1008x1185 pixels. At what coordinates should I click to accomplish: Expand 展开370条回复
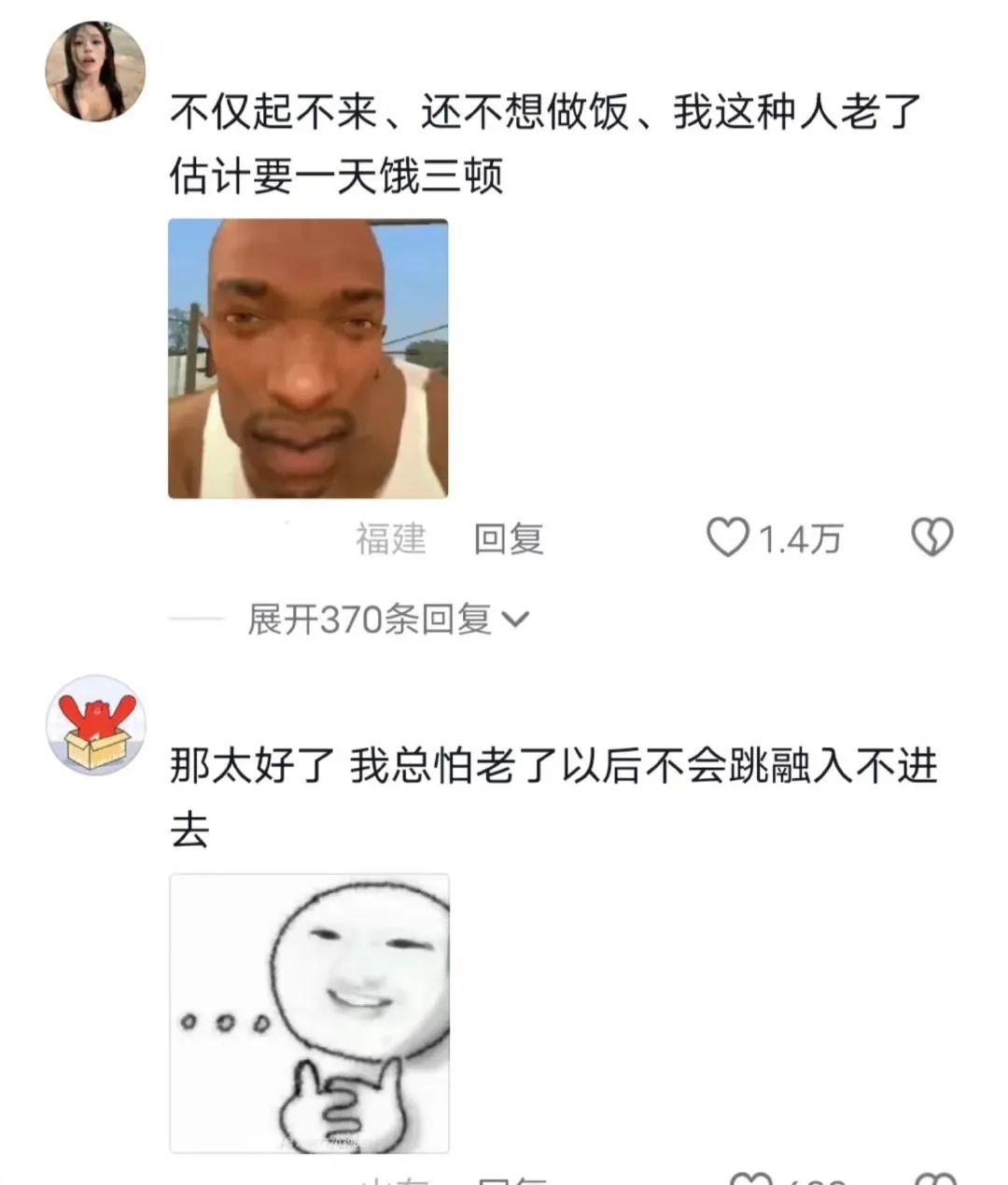tap(386, 620)
